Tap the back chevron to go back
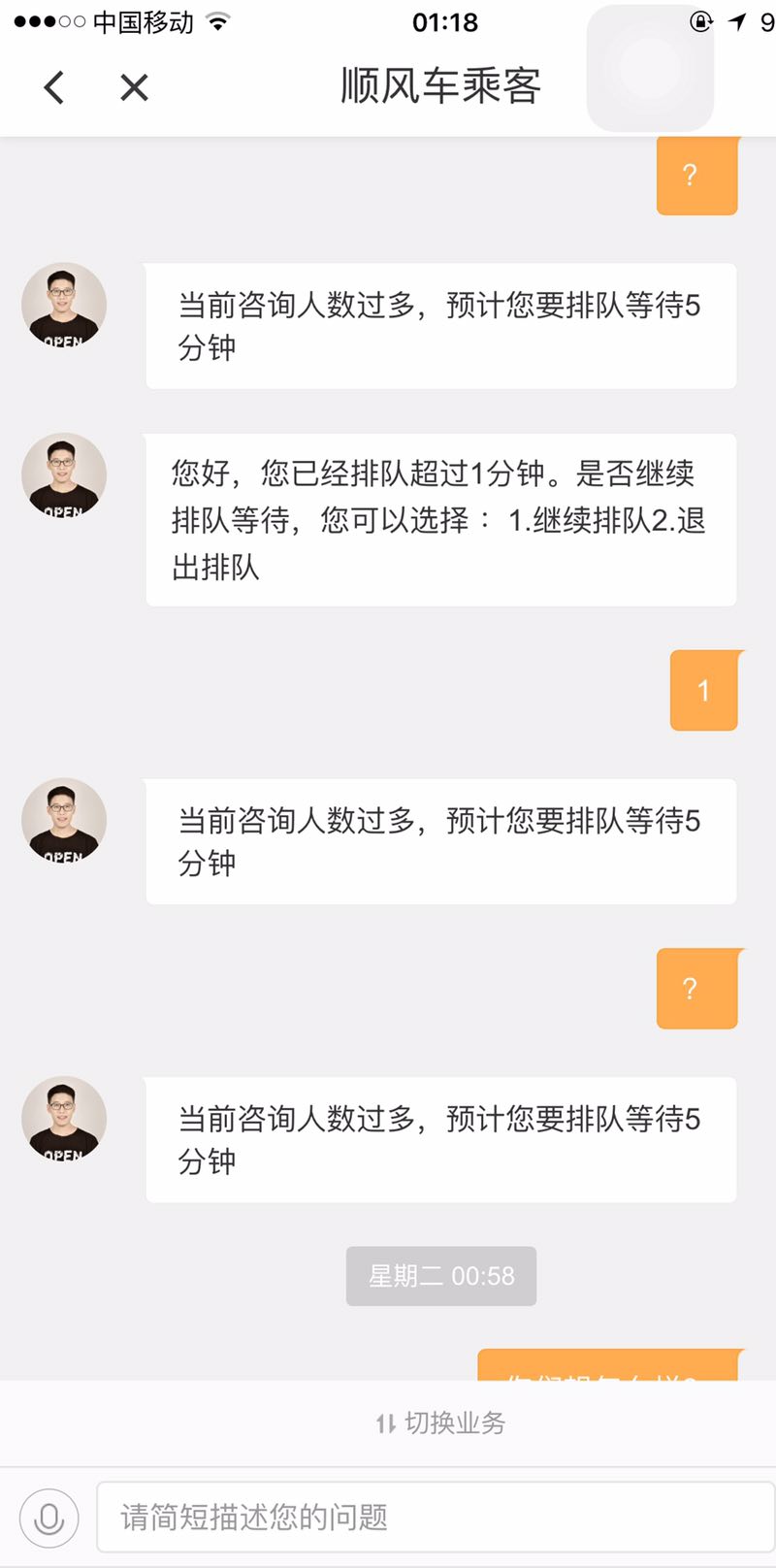776x1568 pixels. (53, 86)
